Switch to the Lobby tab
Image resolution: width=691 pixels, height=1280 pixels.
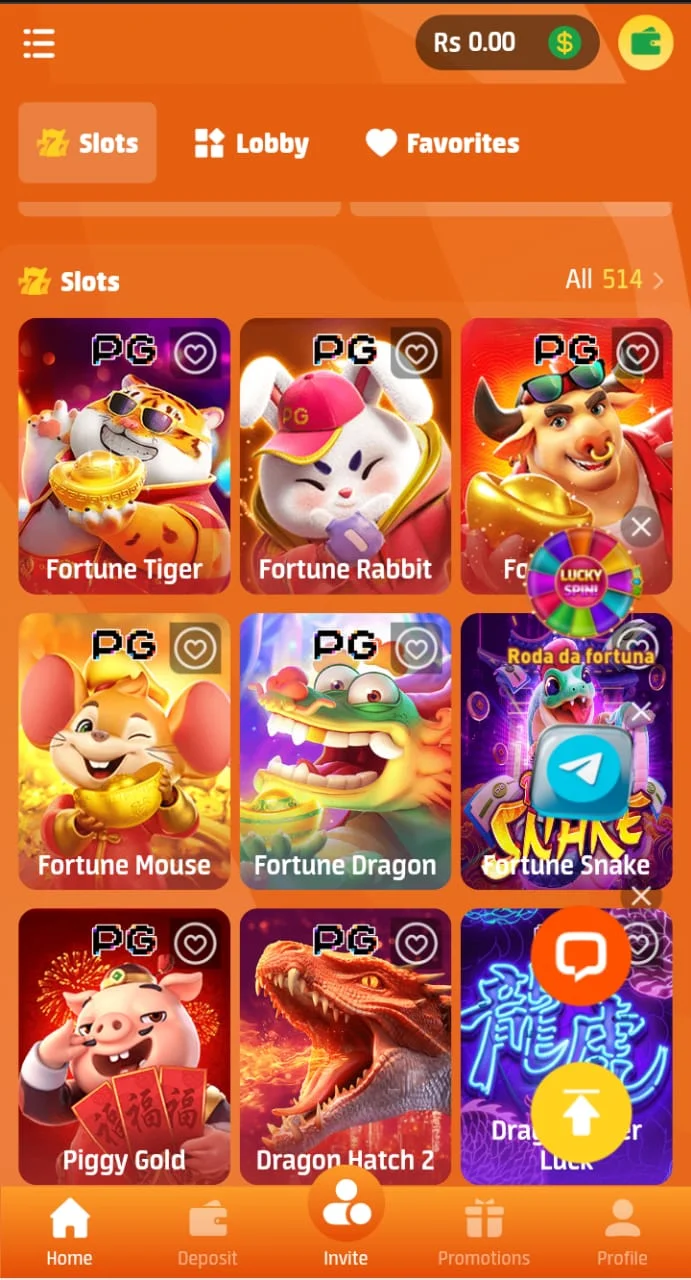coord(252,143)
